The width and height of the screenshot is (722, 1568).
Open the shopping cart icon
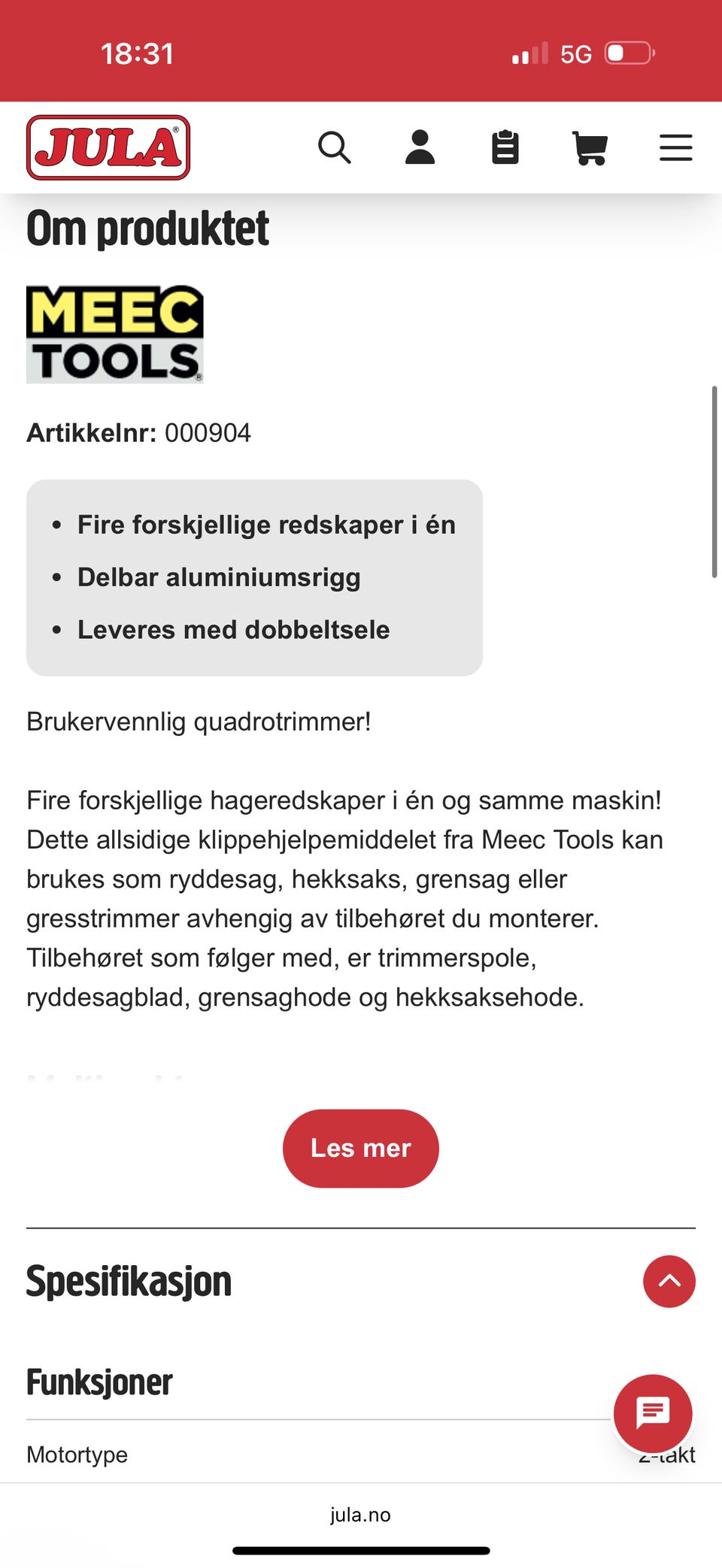click(590, 147)
